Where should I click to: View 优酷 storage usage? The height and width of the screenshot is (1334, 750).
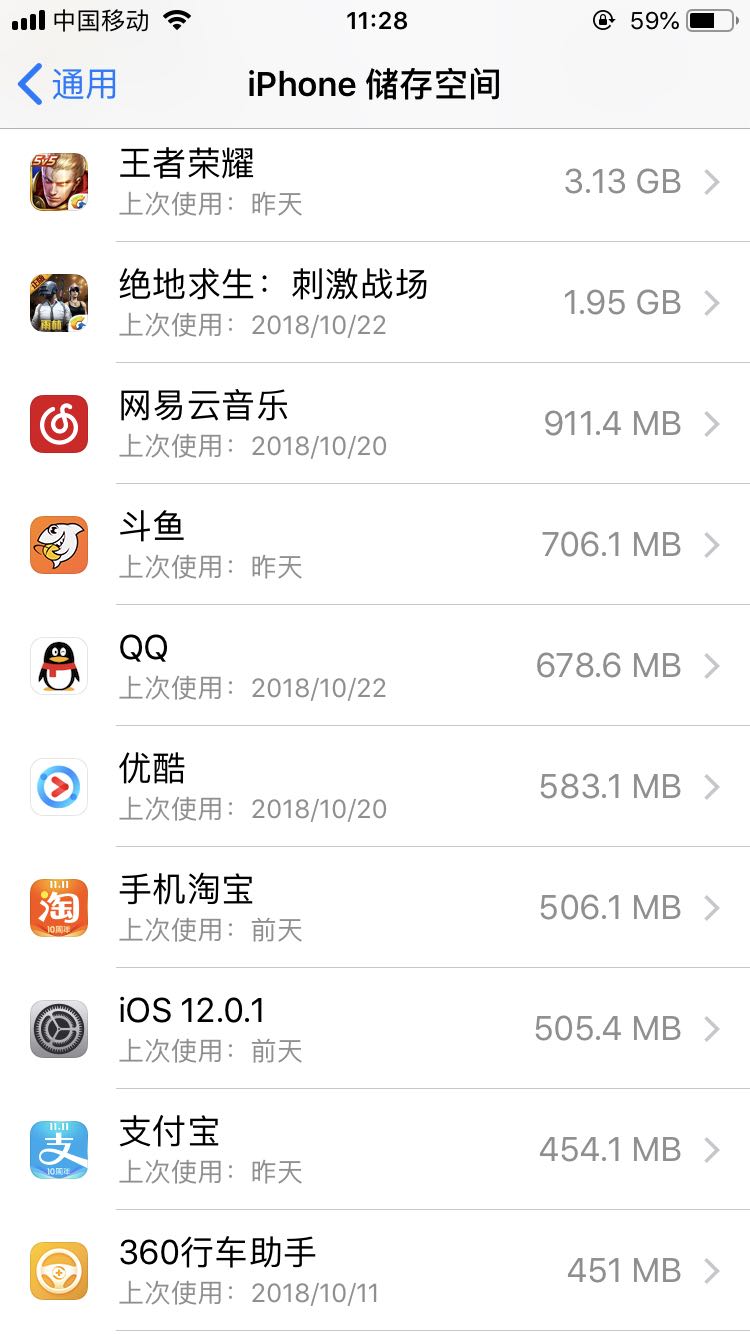(375, 787)
